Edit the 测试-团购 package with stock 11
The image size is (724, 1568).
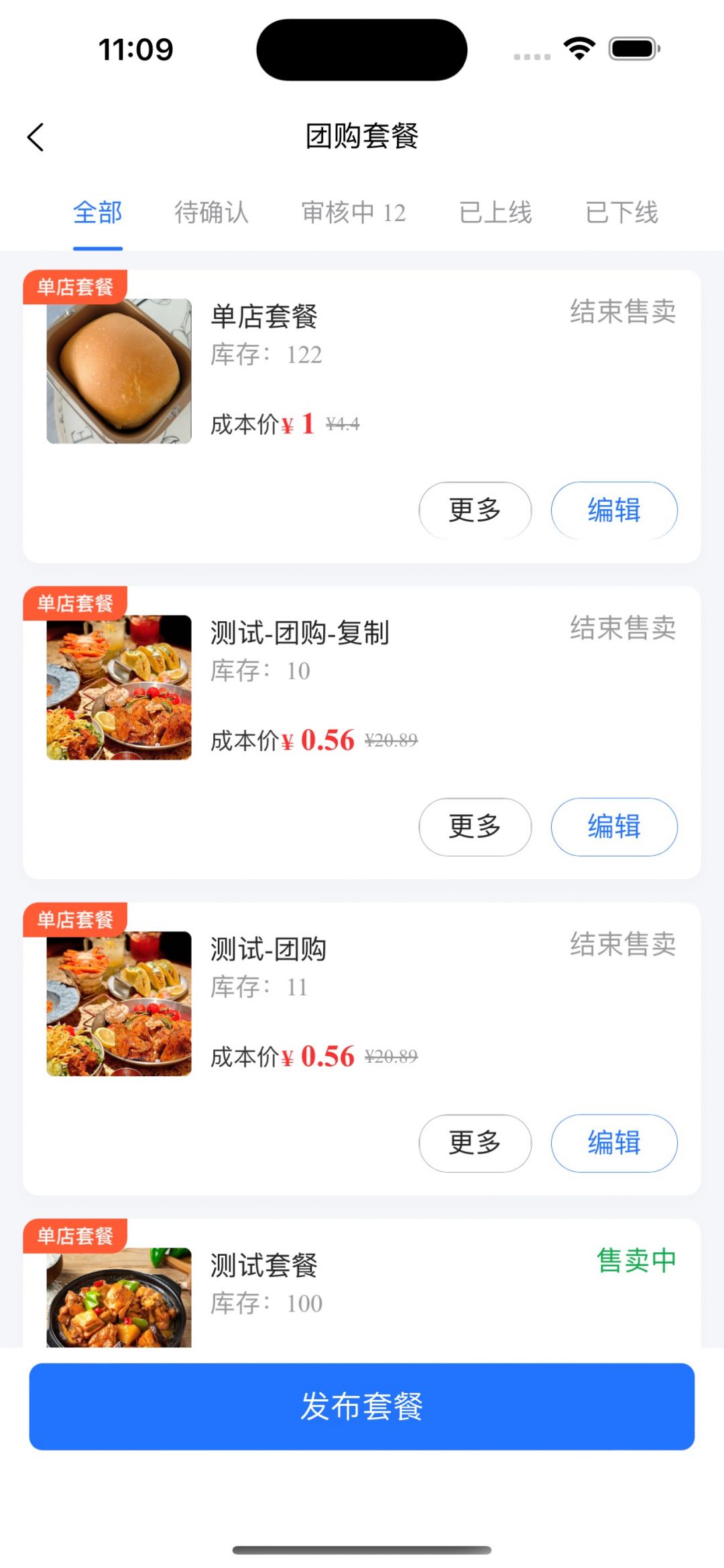tap(614, 1143)
